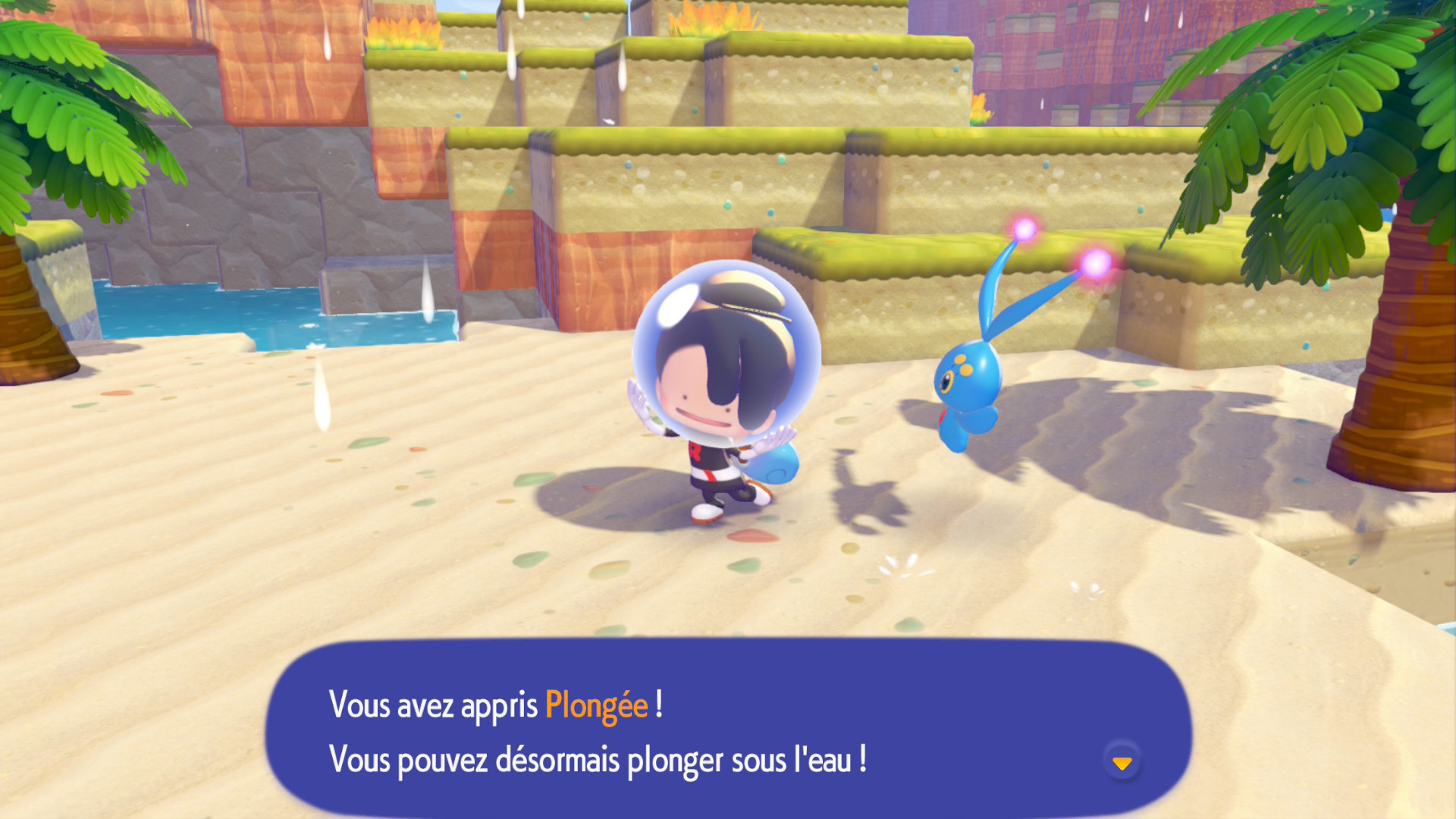The width and height of the screenshot is (1456, 819).
Task: Tap the orange arrow to continue dialogue
Action: 1122,761
